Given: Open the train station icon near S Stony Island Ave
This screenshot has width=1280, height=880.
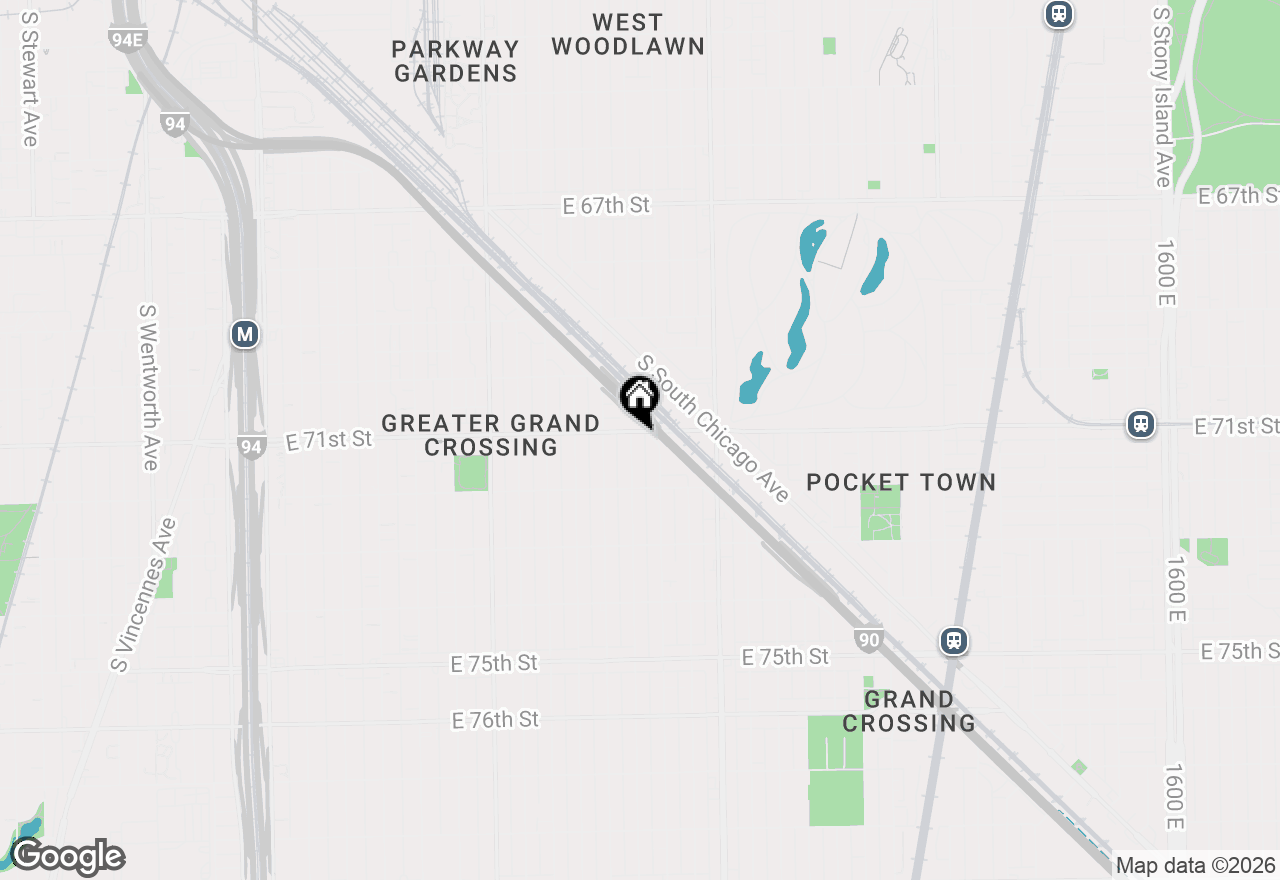Looking at the screenshot, I should [x=1059, y=14].
